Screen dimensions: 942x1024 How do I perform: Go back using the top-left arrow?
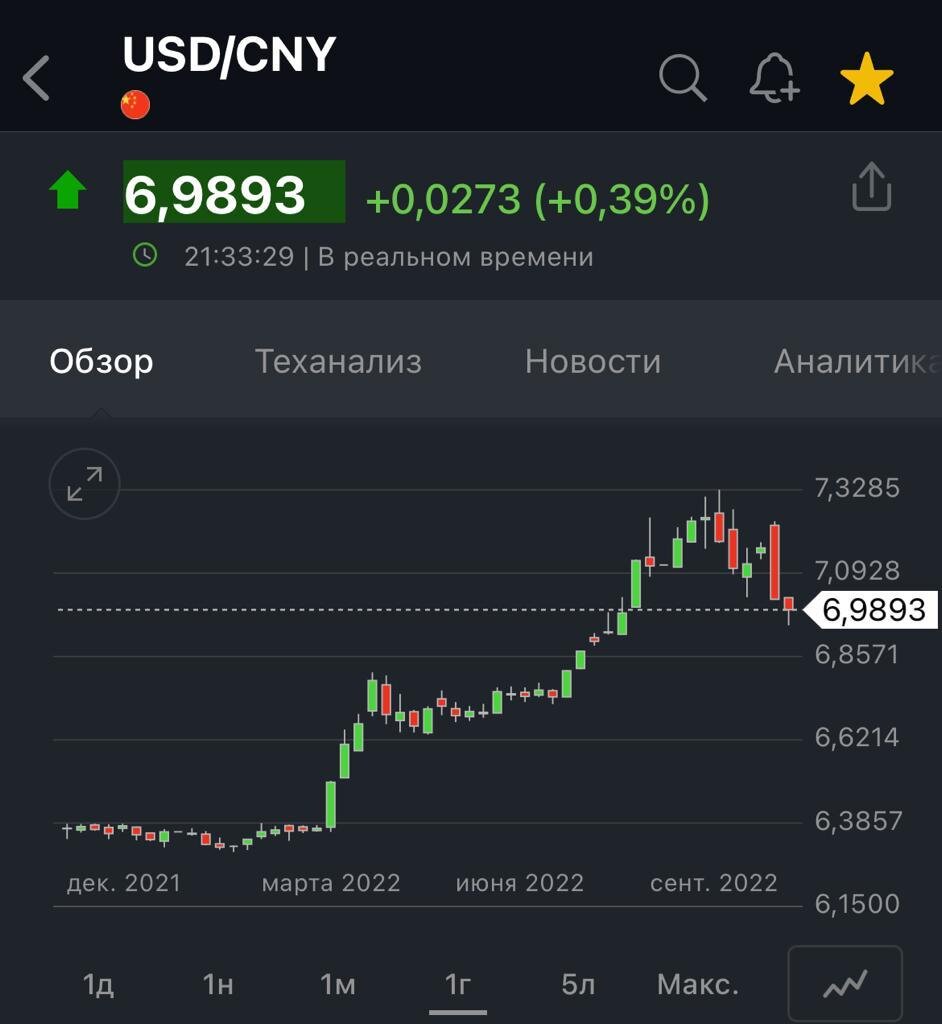tap(37, 79)
